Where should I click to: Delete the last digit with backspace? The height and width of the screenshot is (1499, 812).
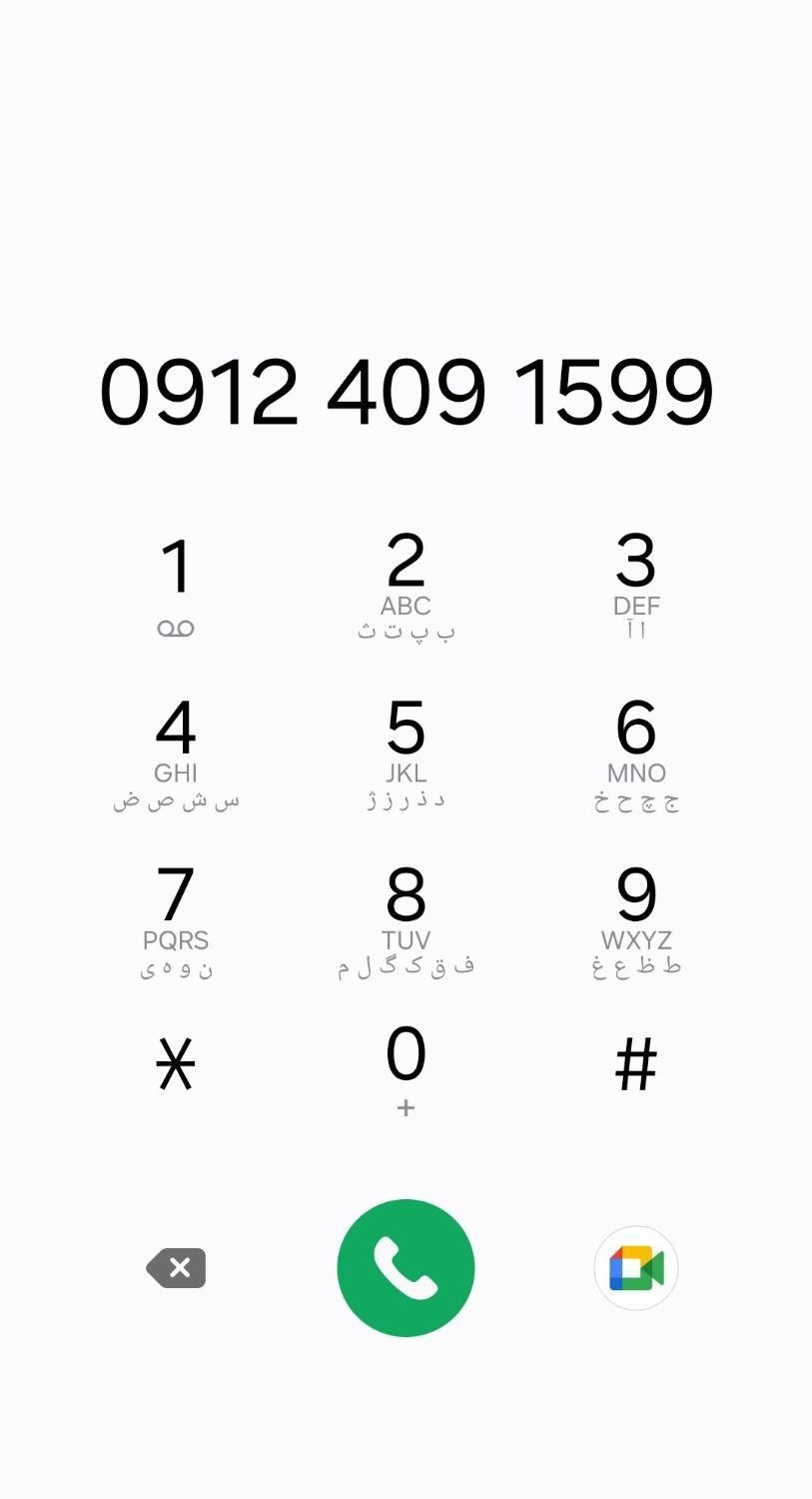click(x=177, y=1268)
